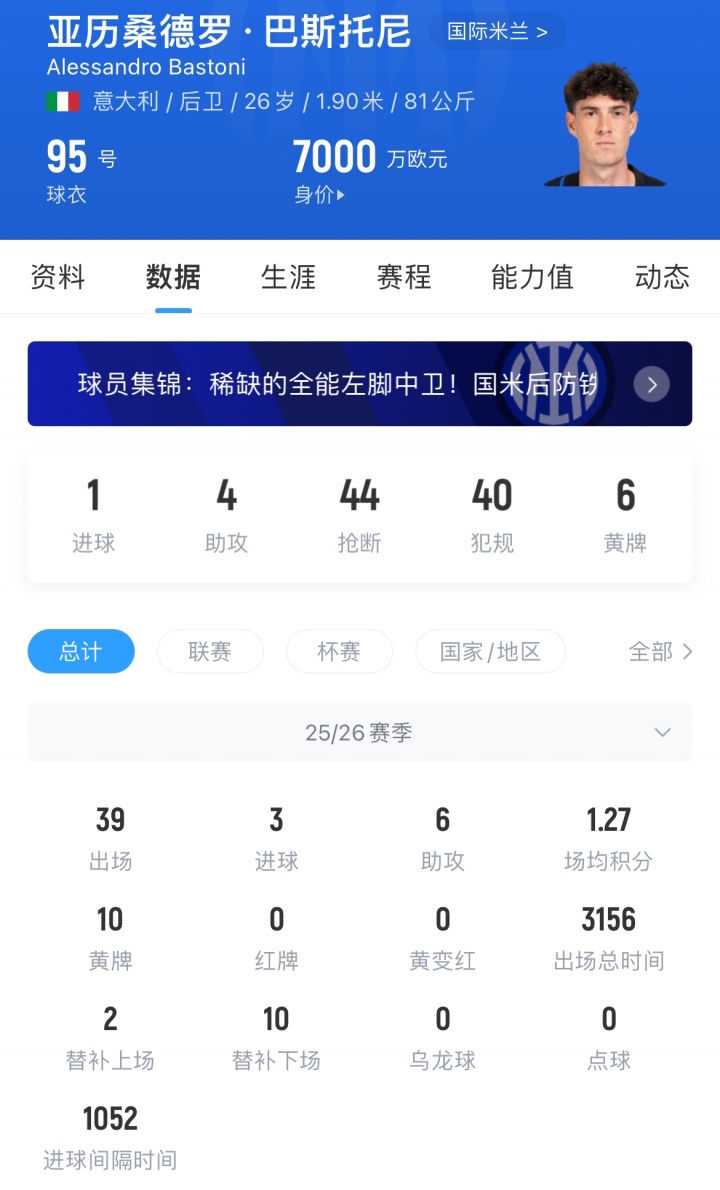Open the 国际米兰 team page
Viewport: 720px width, 1190px height.
(x=497, y=32)
